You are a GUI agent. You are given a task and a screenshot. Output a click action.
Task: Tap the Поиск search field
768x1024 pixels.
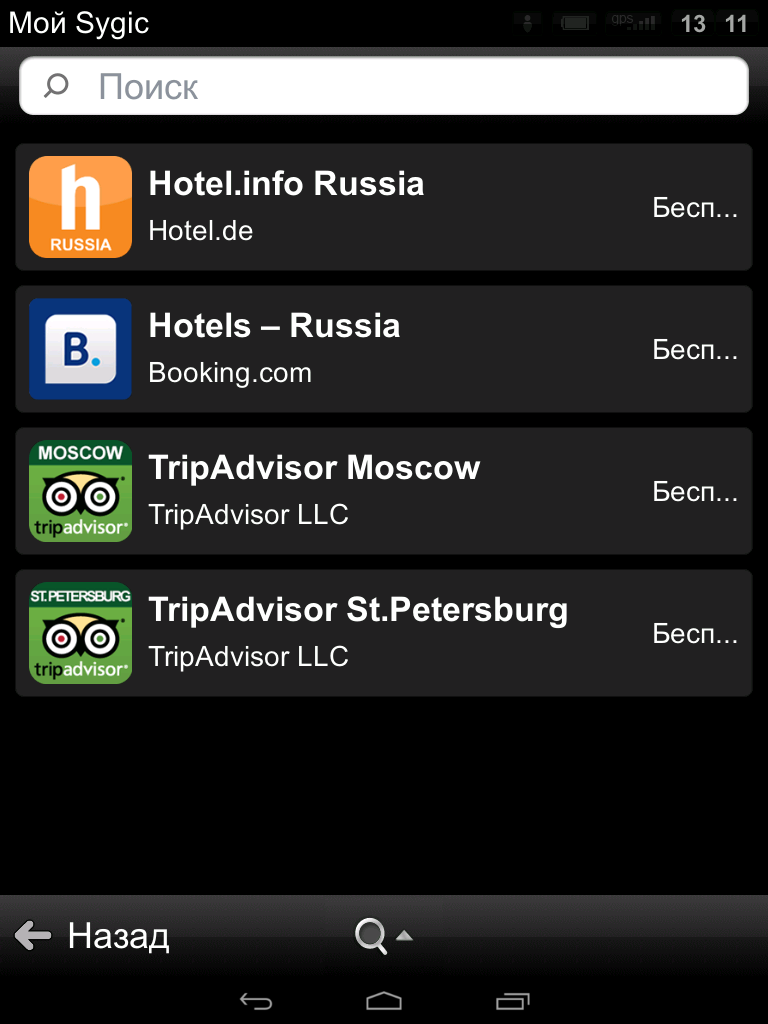coord(384,87)
